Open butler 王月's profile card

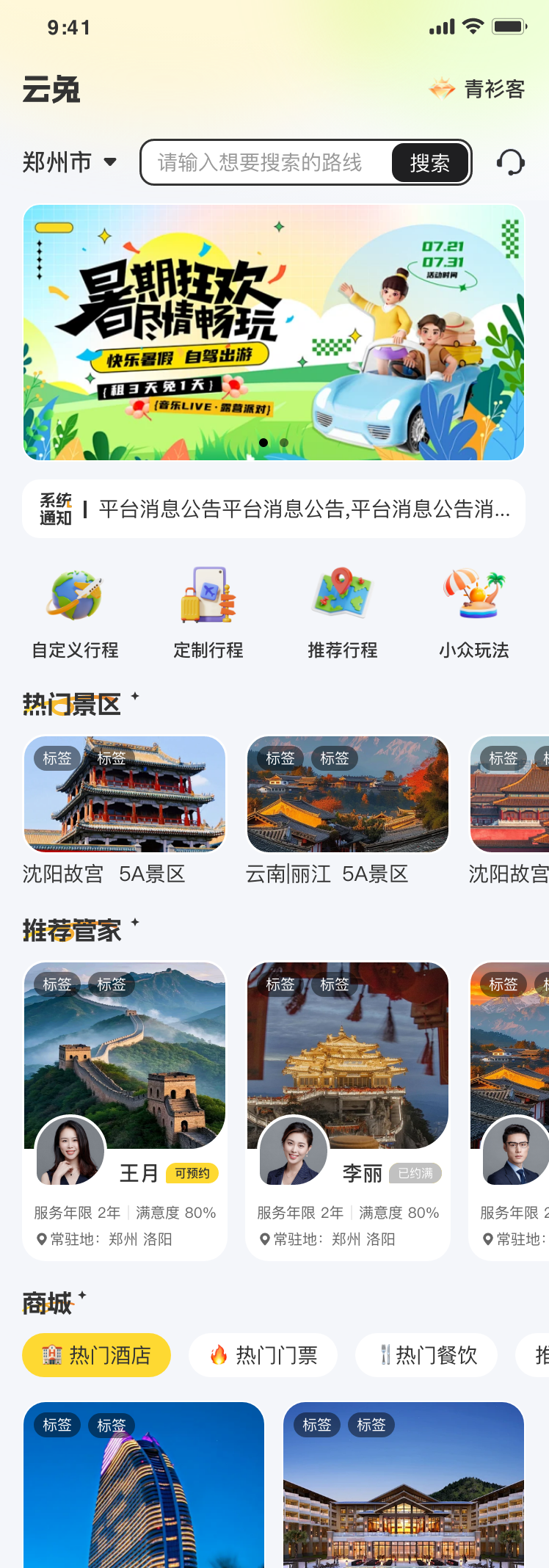(x=125, y=1110)
